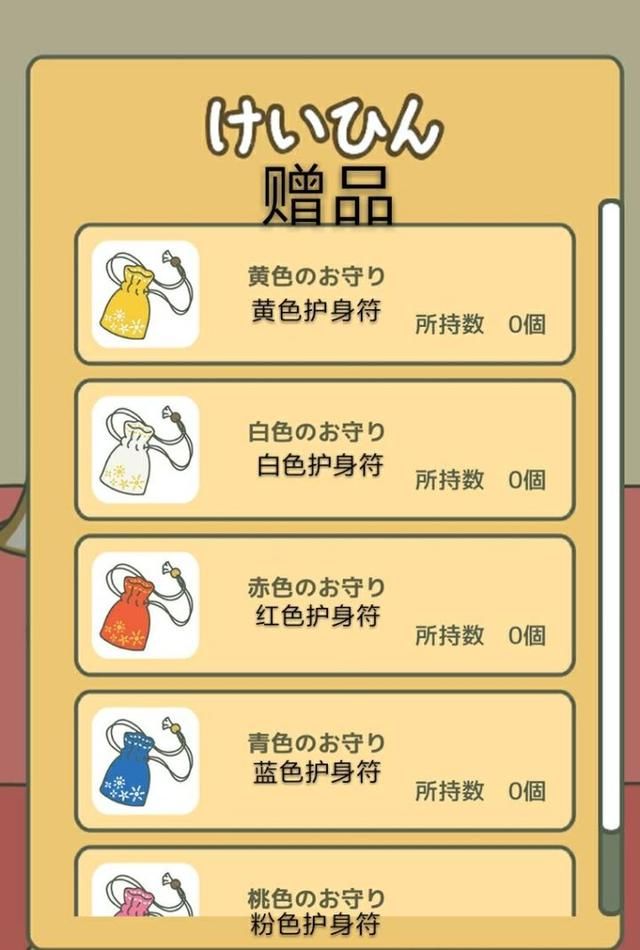640x950 pixels.
Task: Pick the blue amulet 蓝色护身符
Action: point(325,762)
